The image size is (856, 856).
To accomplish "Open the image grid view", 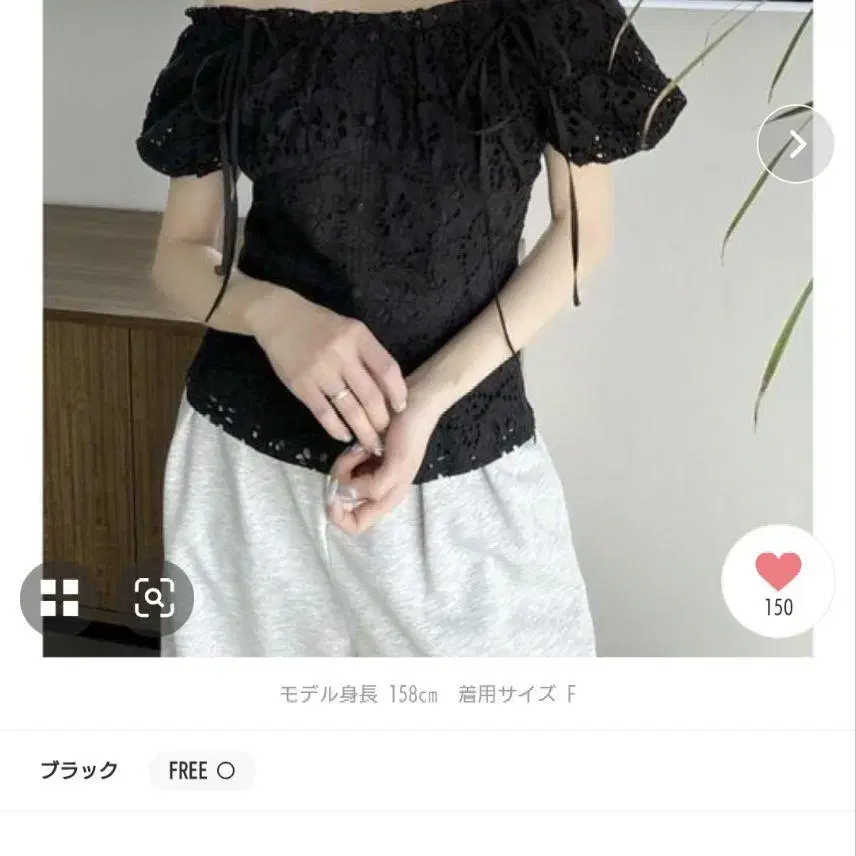I will tap(60, 598).
